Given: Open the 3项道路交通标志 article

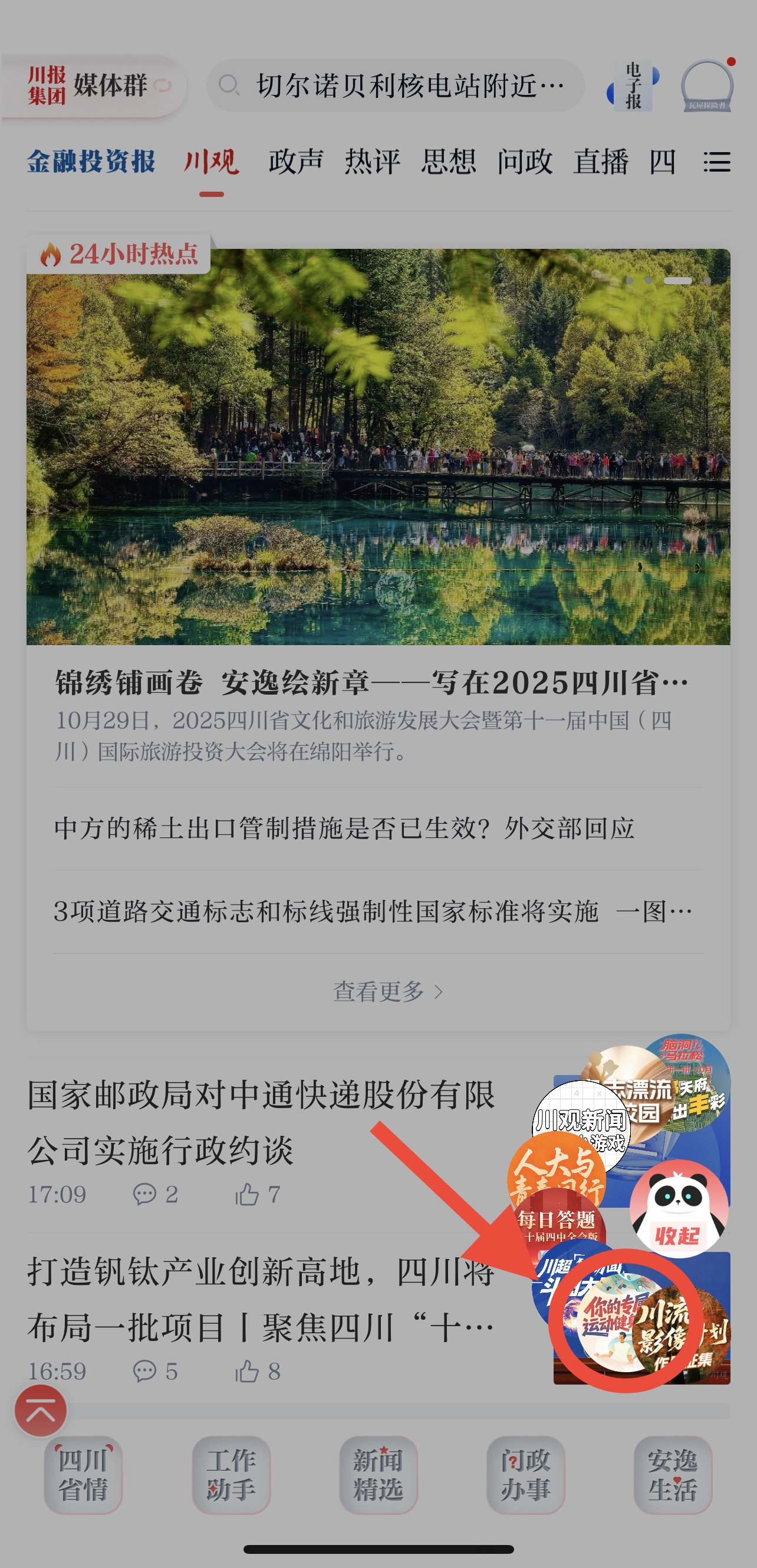Looking at the screenshot, I should point(371,912).
